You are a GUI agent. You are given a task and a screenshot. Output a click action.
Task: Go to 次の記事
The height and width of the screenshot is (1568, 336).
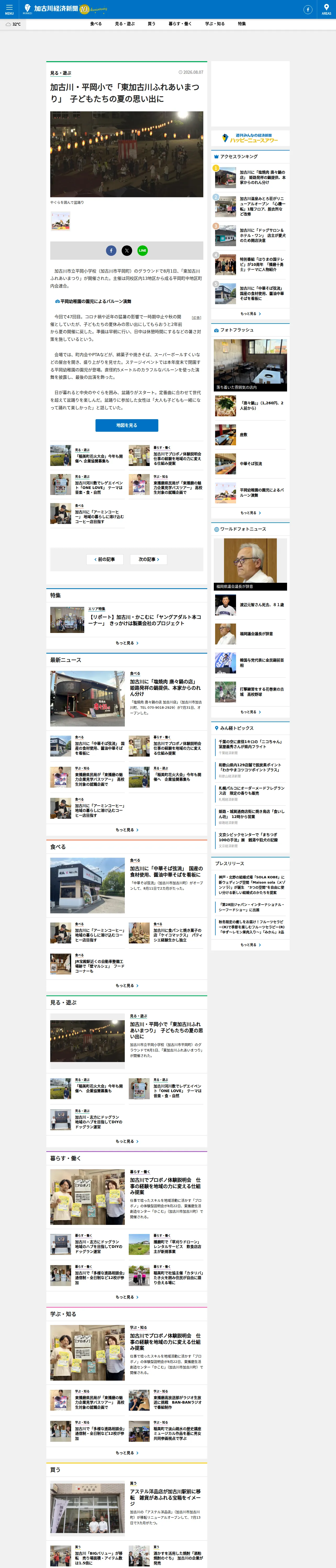point(149,559)
